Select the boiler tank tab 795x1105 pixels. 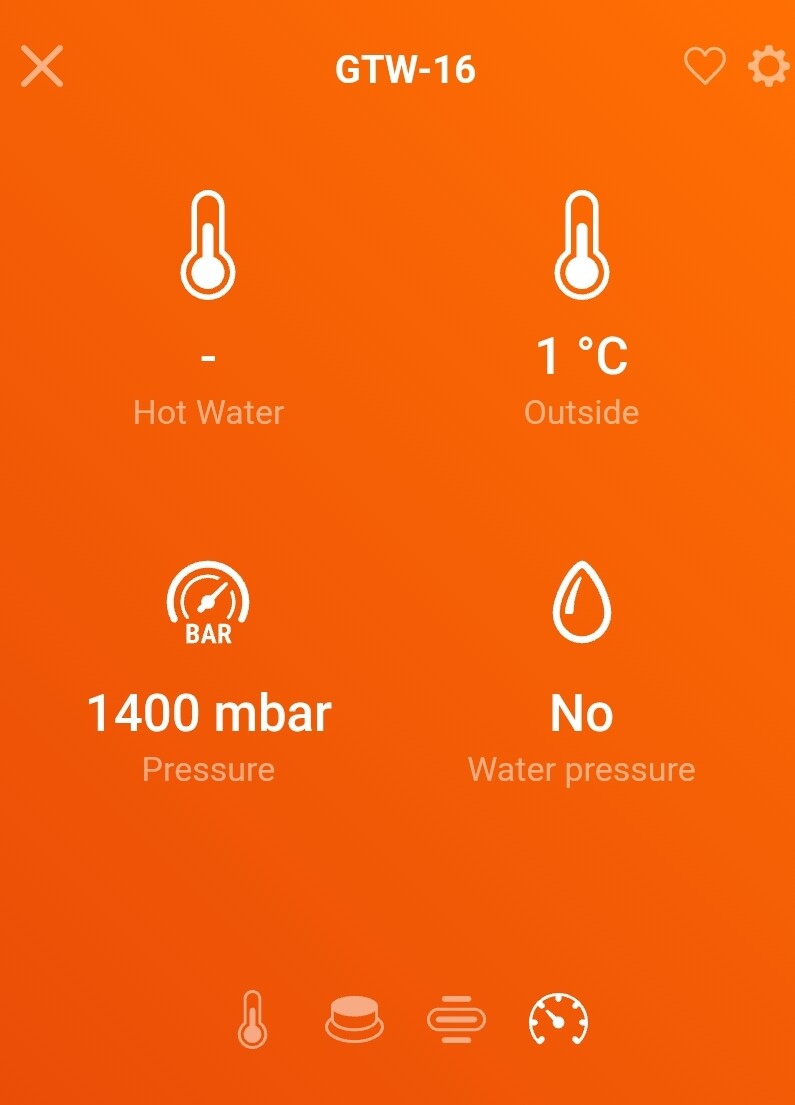click(x=355, y=1020)
